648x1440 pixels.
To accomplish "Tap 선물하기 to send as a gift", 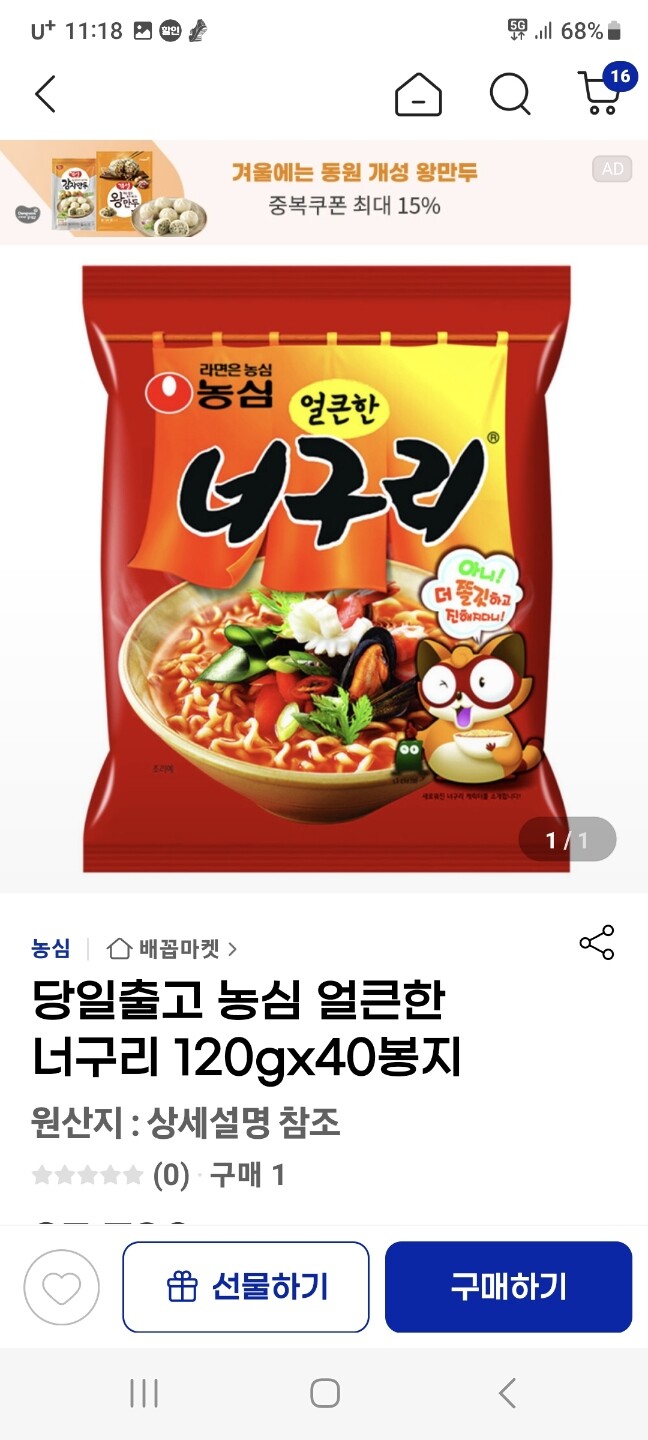I will pos(246,1287).
